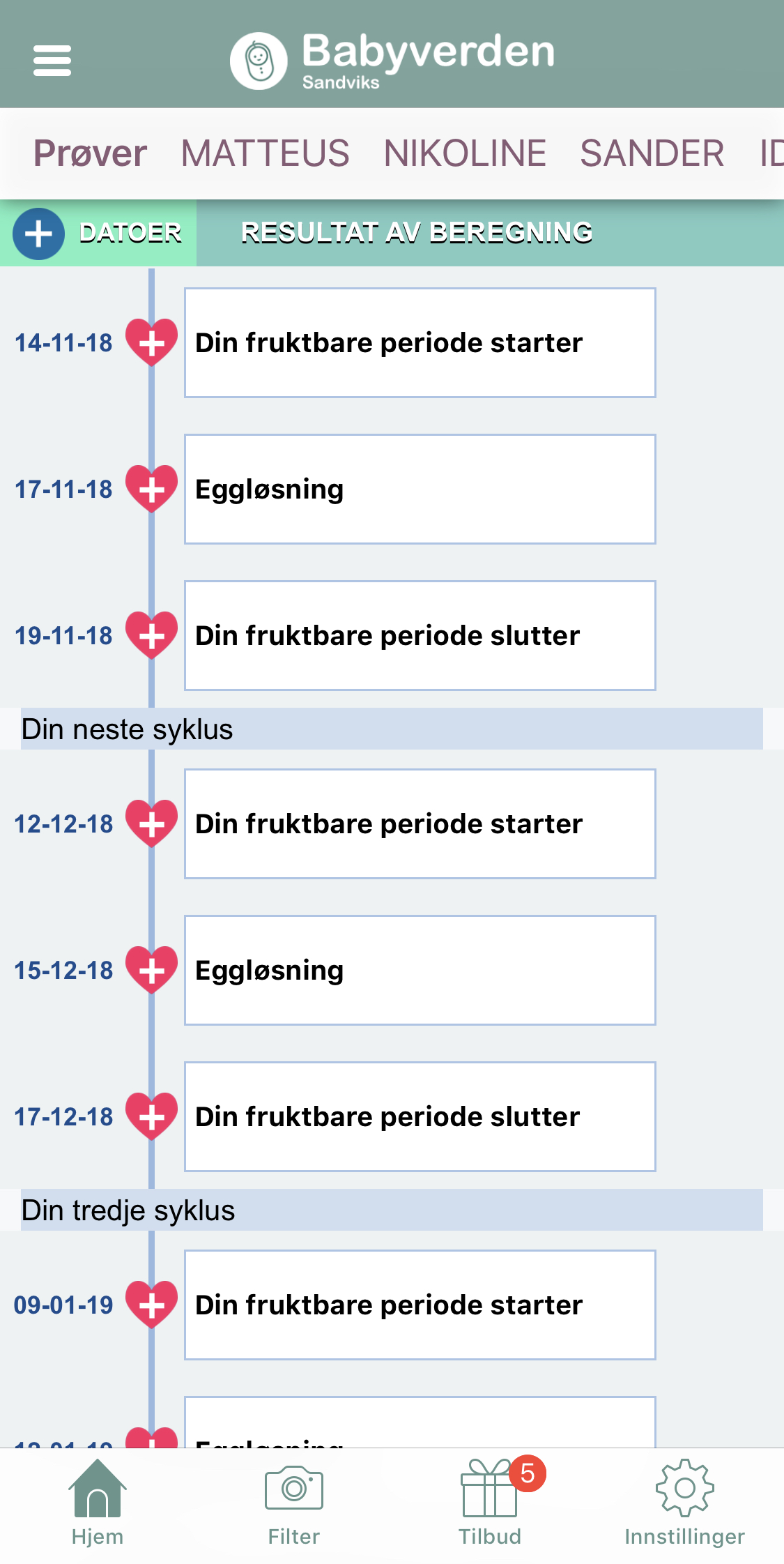Screen dimensions: 784x1564
Task: Tap the heart icon for 17-11-18
Action: tap(152, 488)
